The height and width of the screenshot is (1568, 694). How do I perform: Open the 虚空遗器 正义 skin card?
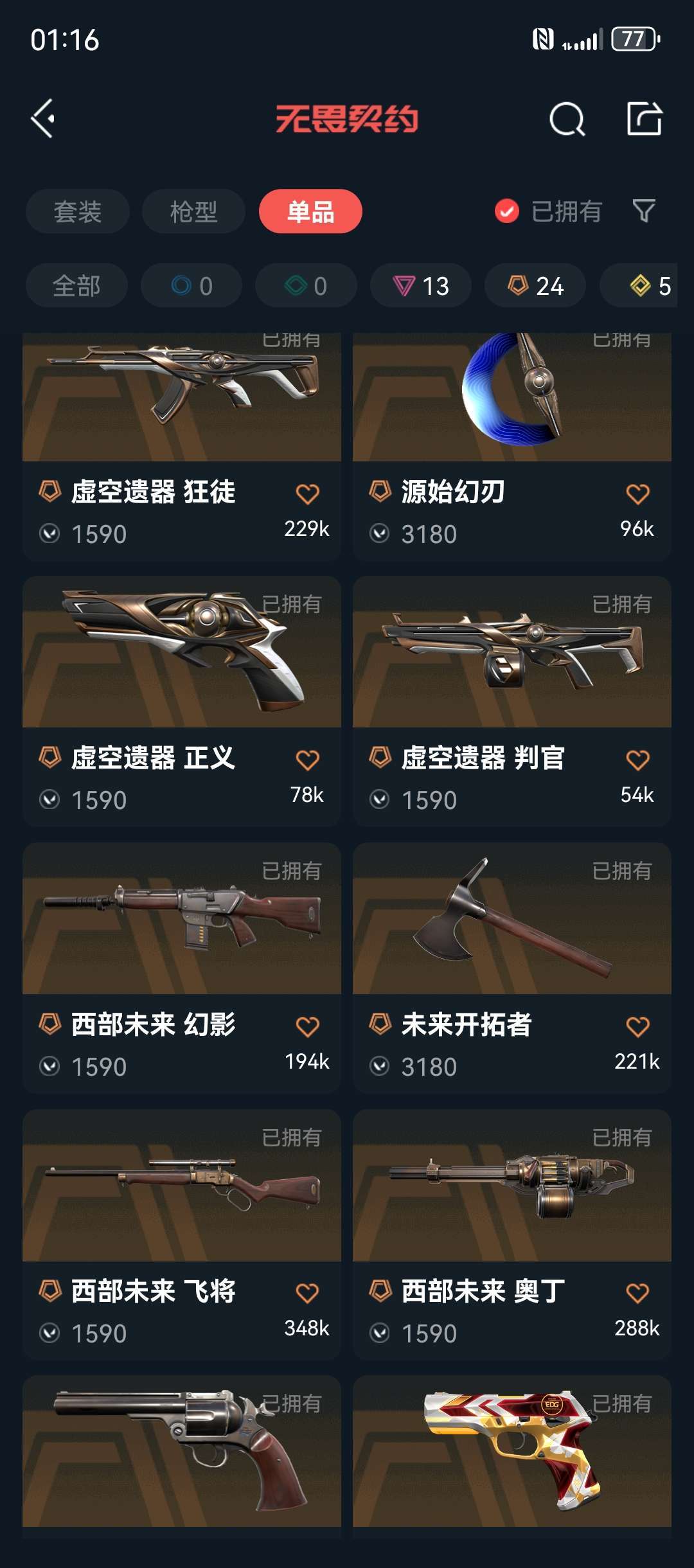(181, 700)
